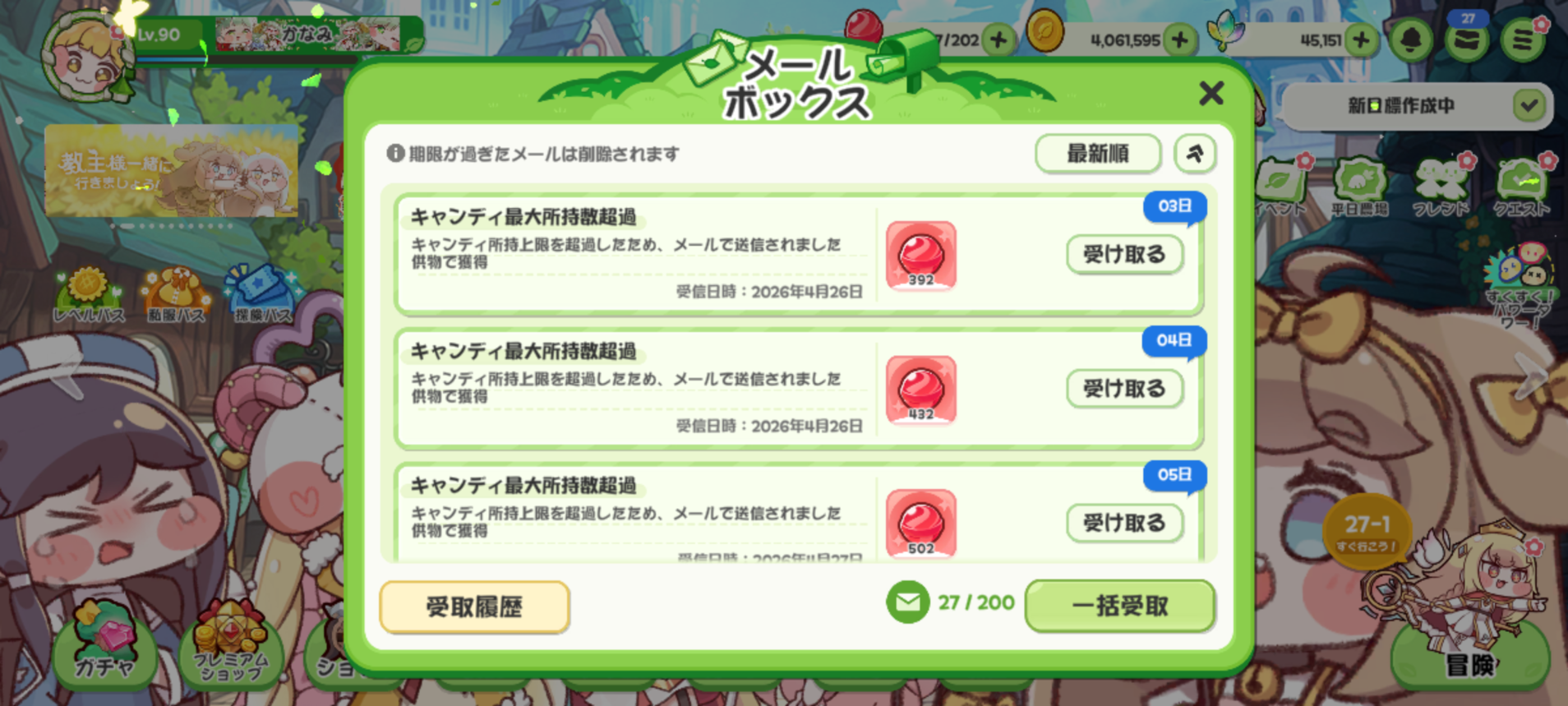Claim the 432 candy mail
Image resolution: width=1568 pixels, height=706 pixels.
[x=1124, y=389]
